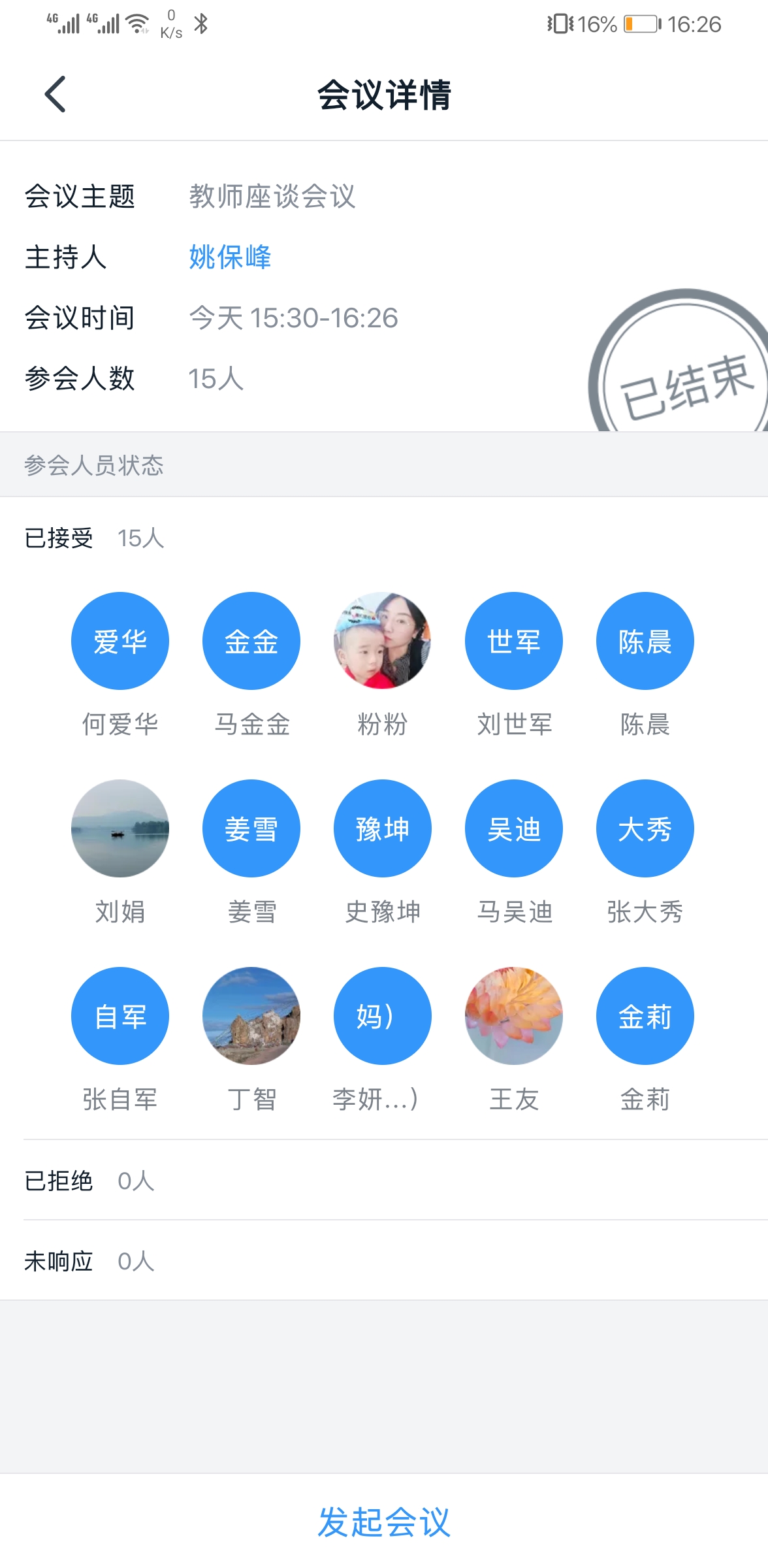The width and height of the screenshot is (768, 1568).
Task: View attendee 刘娟's profile
Action: pos(120,828)
